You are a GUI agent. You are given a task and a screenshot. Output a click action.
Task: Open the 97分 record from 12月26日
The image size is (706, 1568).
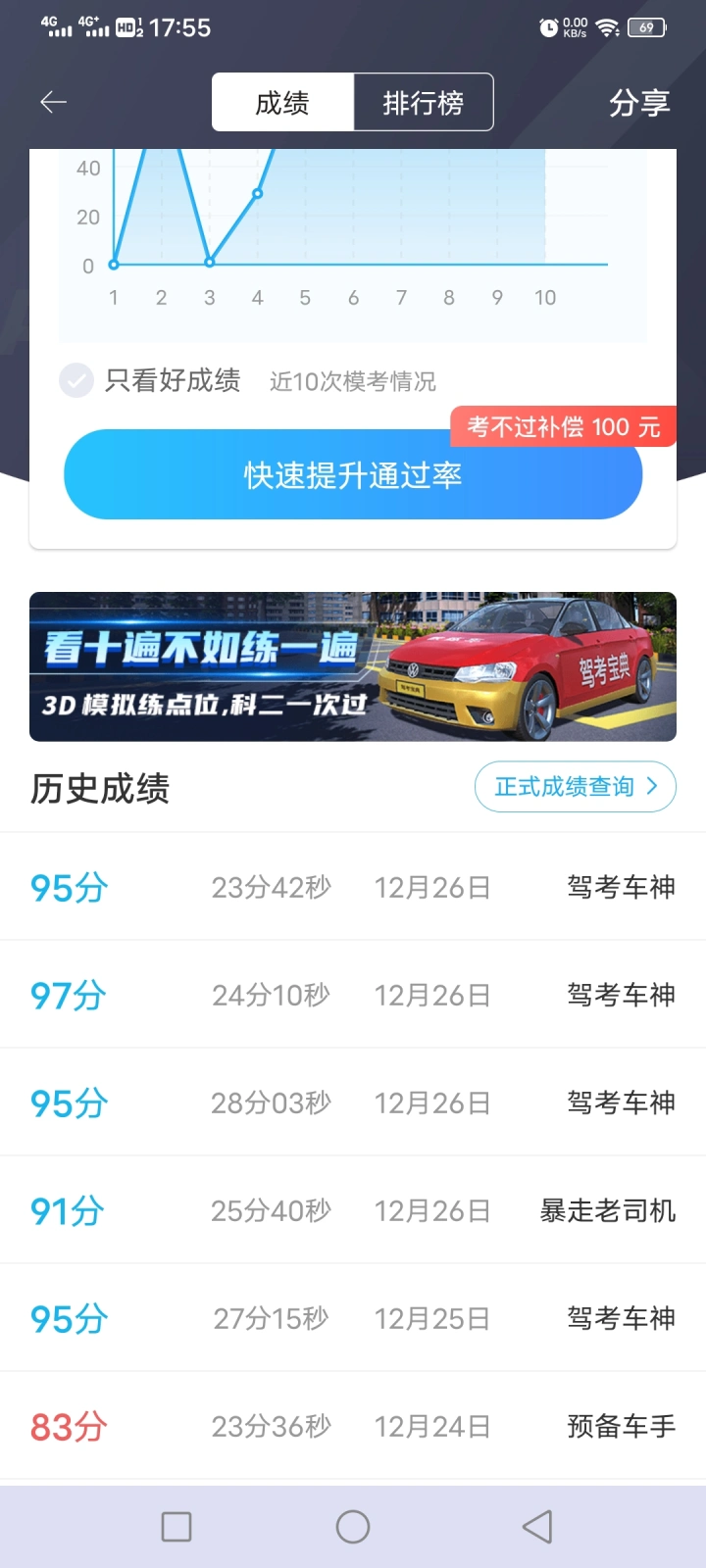(x=353, y=996)
